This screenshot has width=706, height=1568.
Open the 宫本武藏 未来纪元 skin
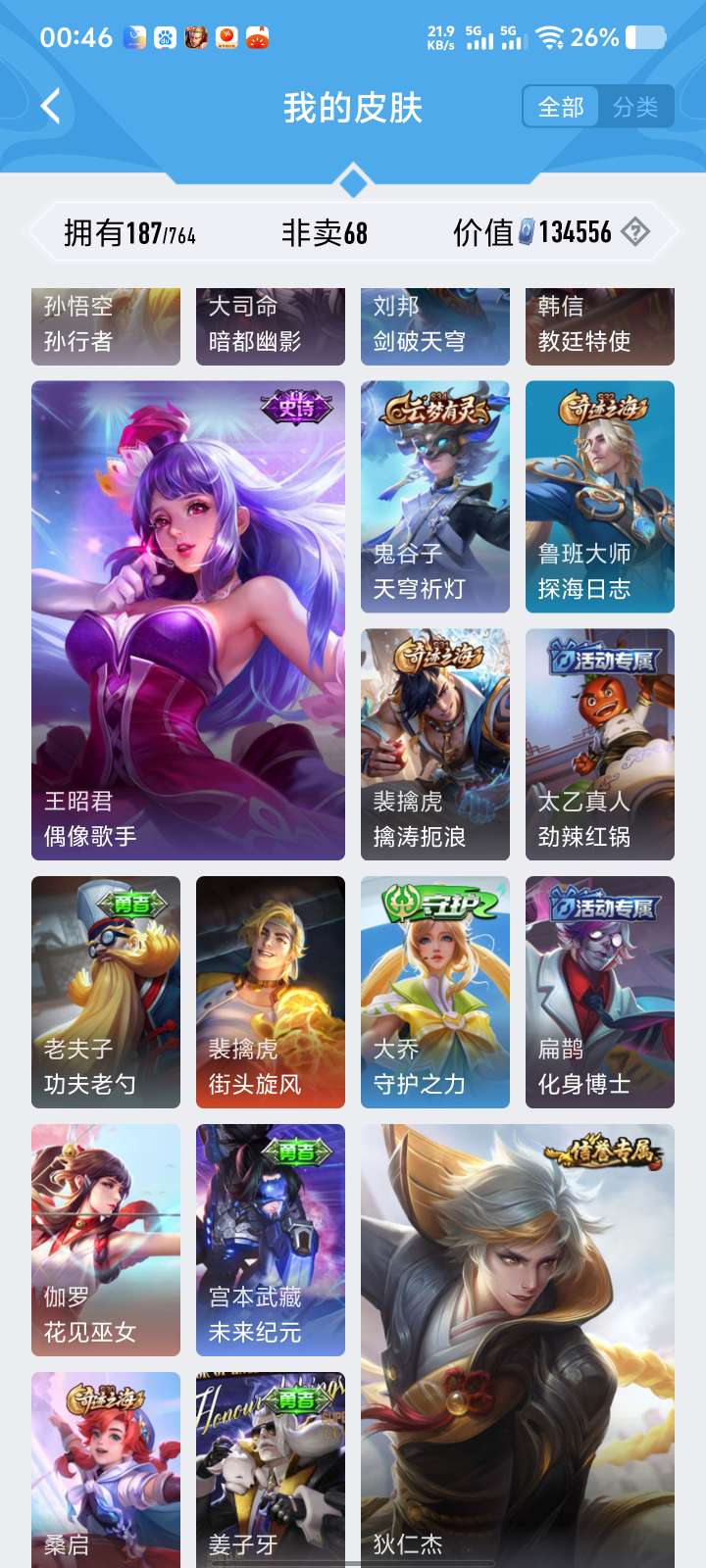tap(271, 1240)
